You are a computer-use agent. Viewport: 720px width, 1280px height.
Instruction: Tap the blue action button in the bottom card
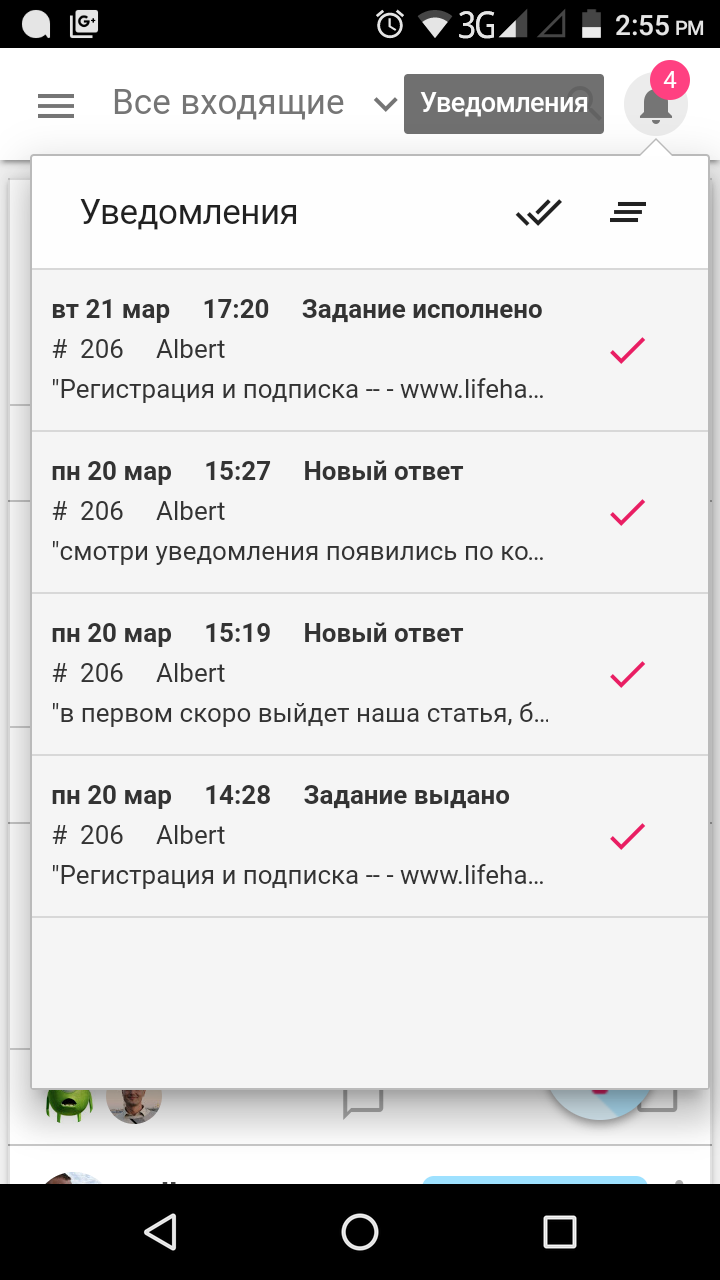click(535, 1182)
